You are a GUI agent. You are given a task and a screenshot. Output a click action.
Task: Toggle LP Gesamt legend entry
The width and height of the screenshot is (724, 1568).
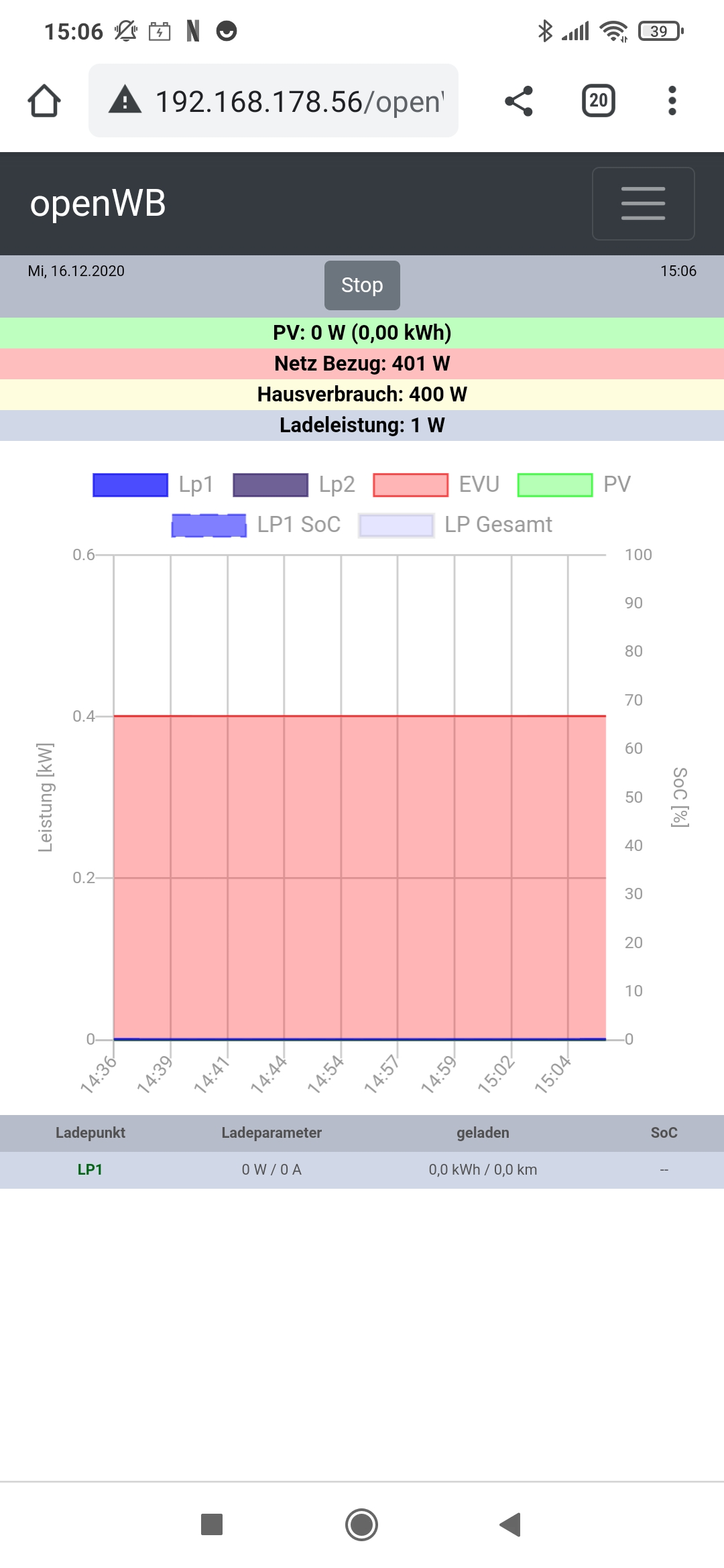(x=456, y=525)
